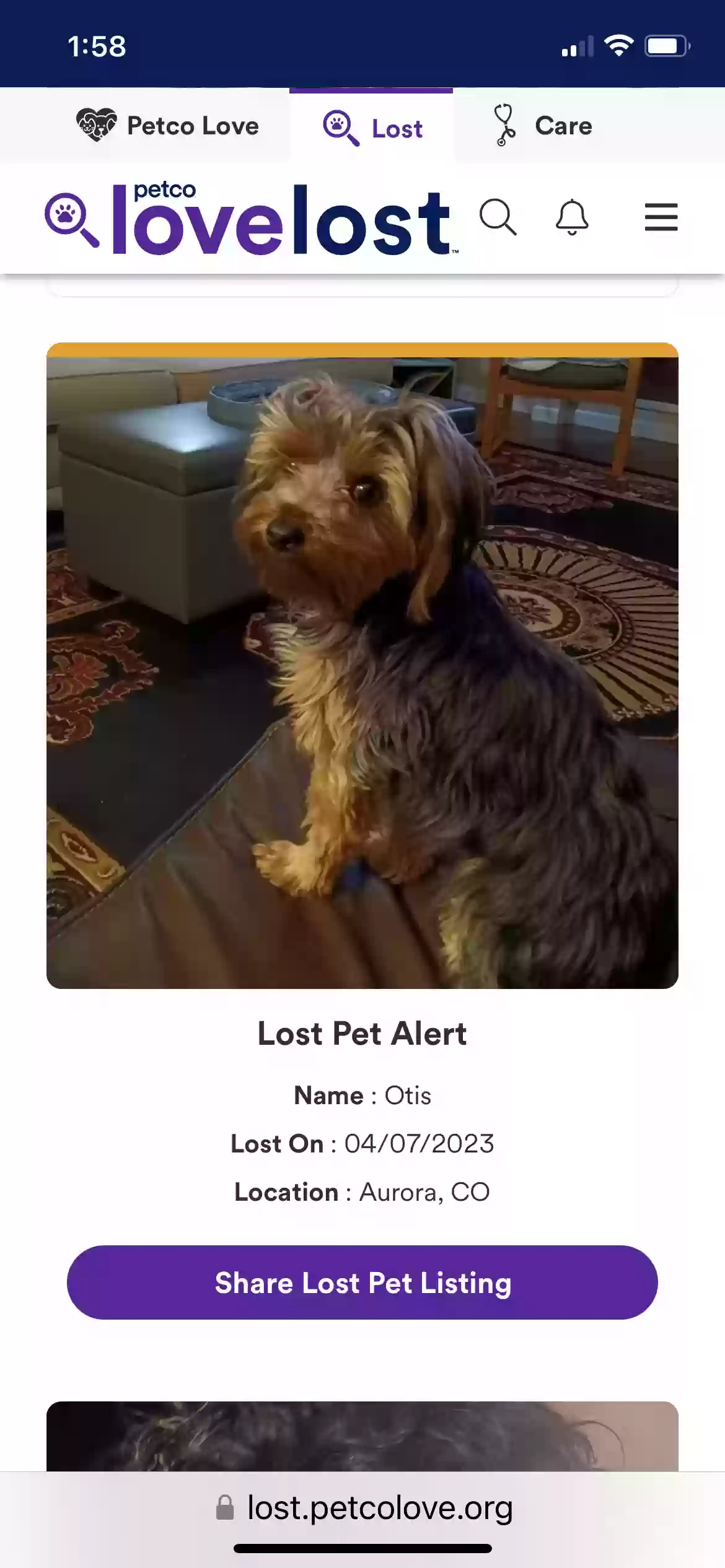Open the hamburger menu

click(661, 217)
